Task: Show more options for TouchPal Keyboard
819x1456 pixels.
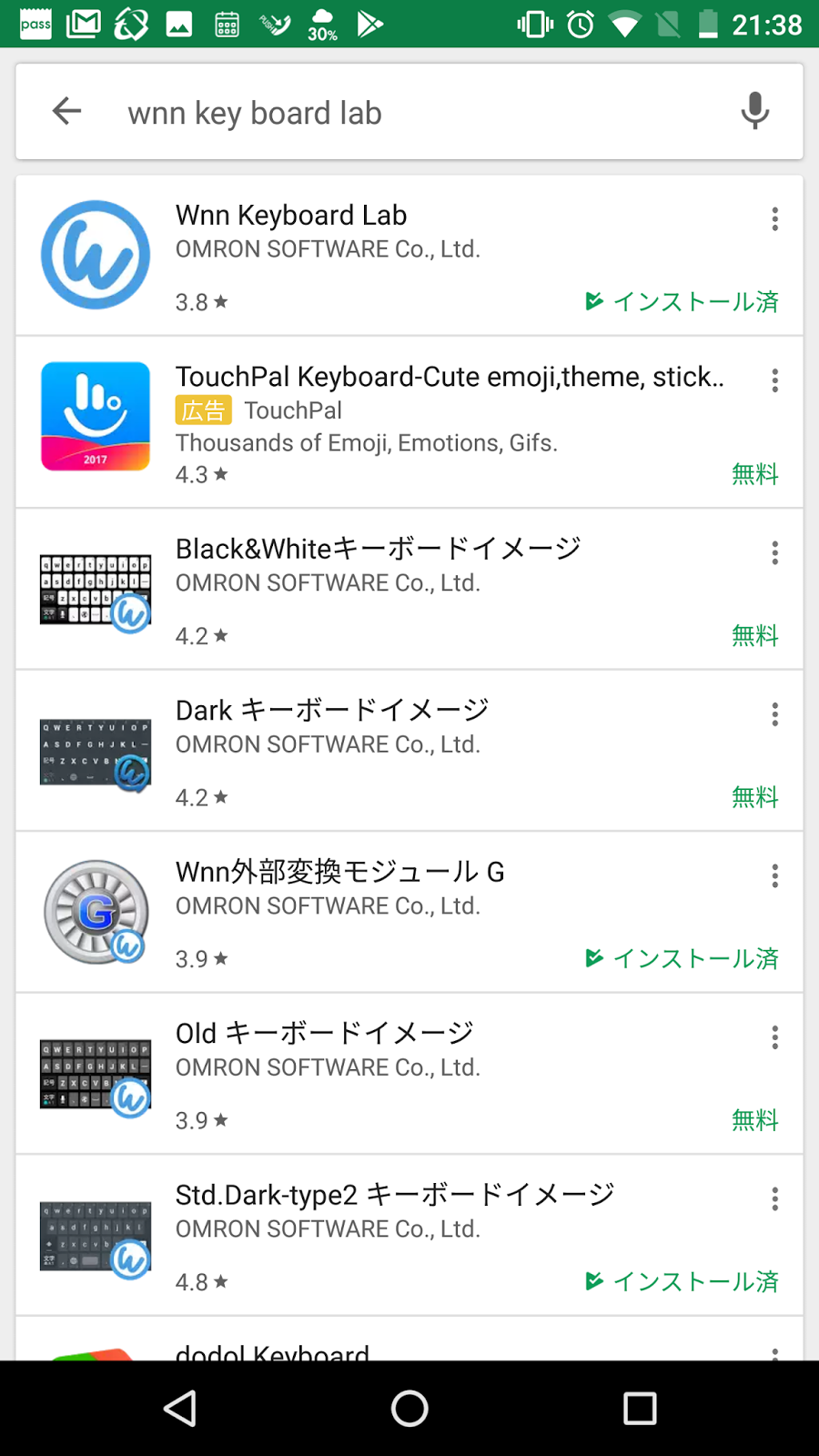Action: [x=774, y=380]
